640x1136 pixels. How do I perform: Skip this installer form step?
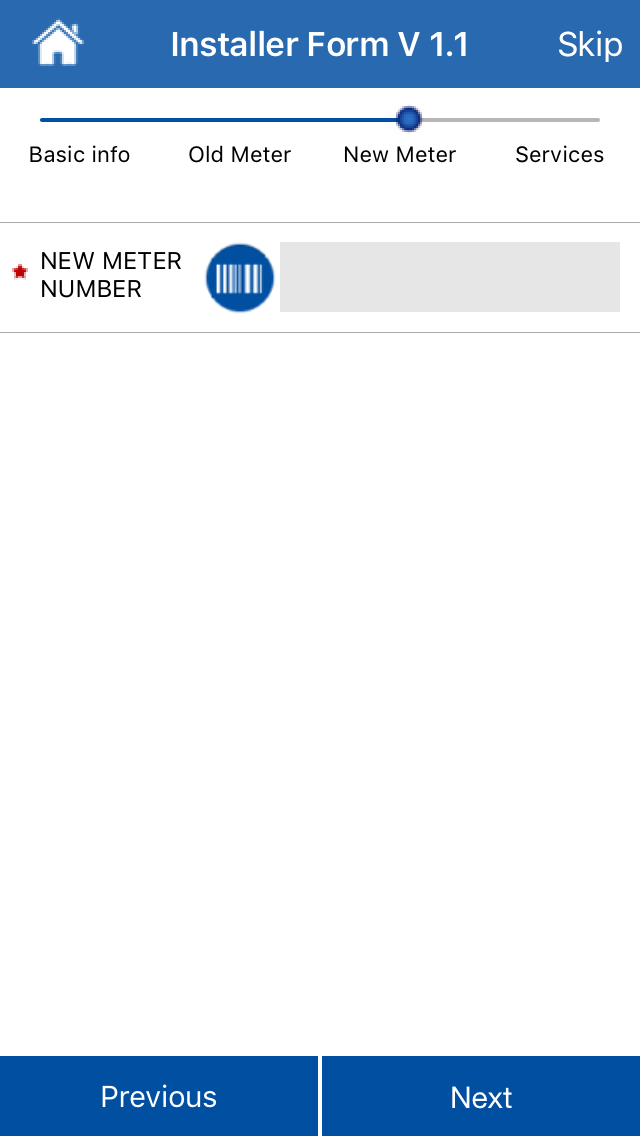click(x=589, y=45)
